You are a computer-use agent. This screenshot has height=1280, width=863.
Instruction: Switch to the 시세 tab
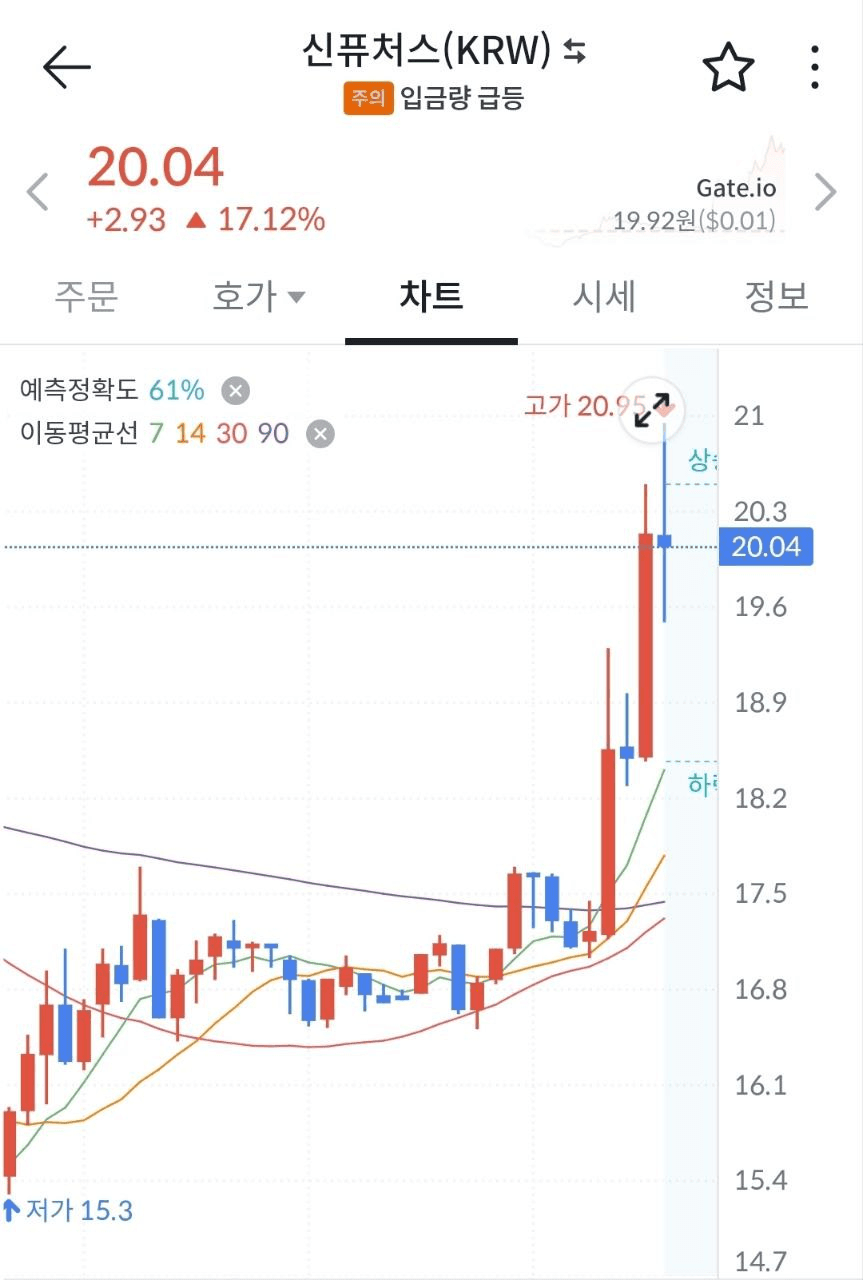604,296
